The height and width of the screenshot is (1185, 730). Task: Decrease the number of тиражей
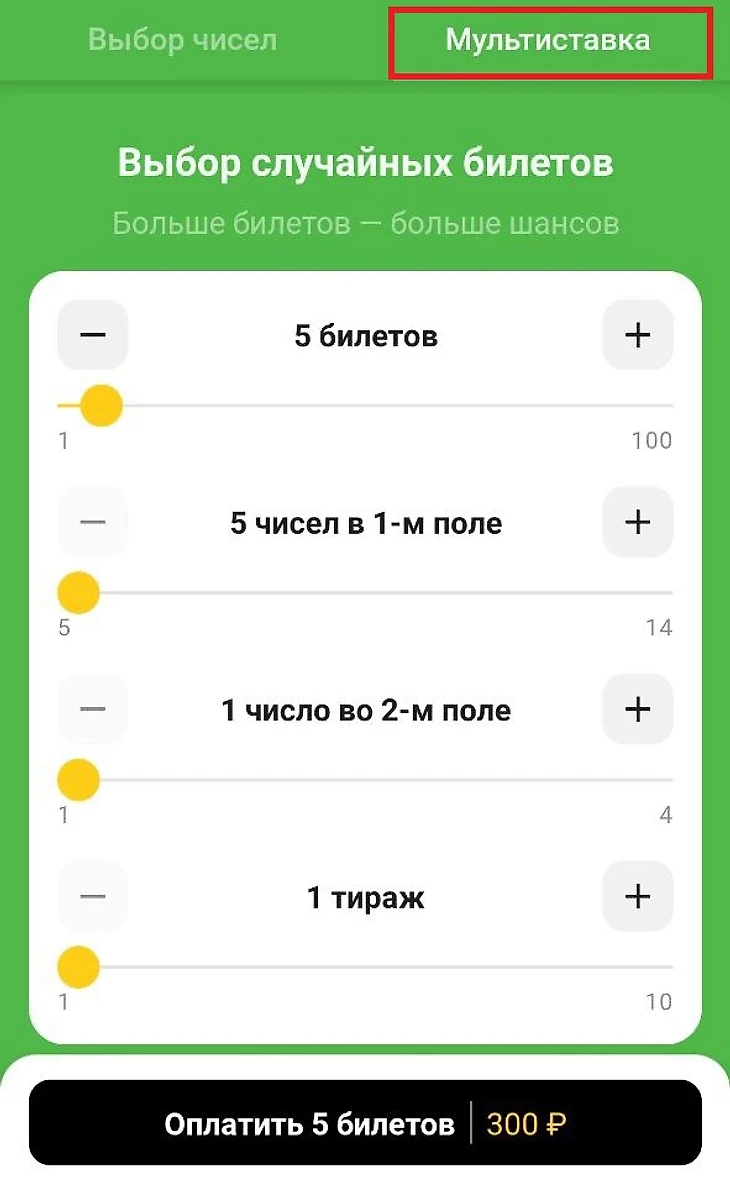(x=93, y=896)
